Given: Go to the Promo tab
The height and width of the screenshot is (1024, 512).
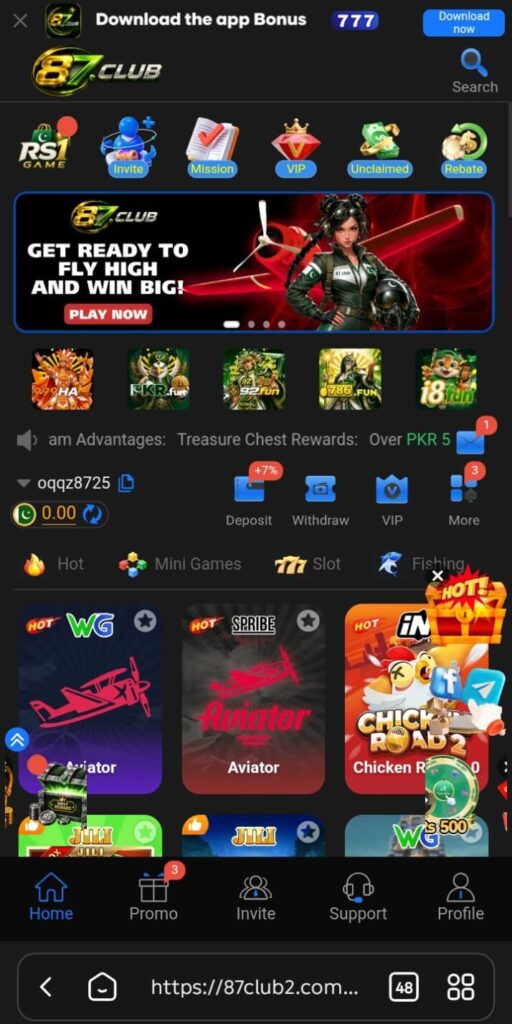Looking at the screenshot, I should coord(153,899).
